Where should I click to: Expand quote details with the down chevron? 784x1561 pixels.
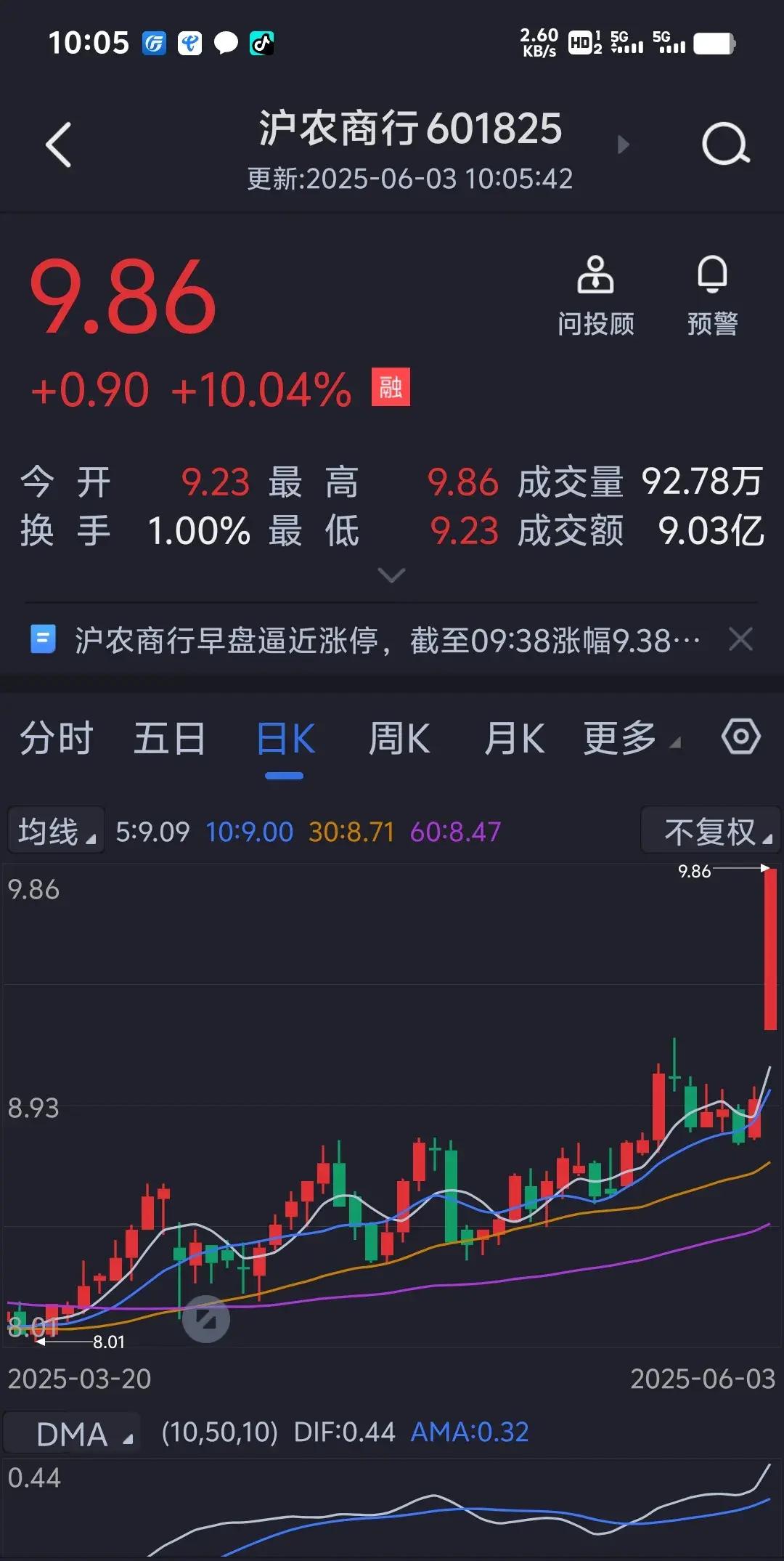pyautogui.click(x=392, y=575)
